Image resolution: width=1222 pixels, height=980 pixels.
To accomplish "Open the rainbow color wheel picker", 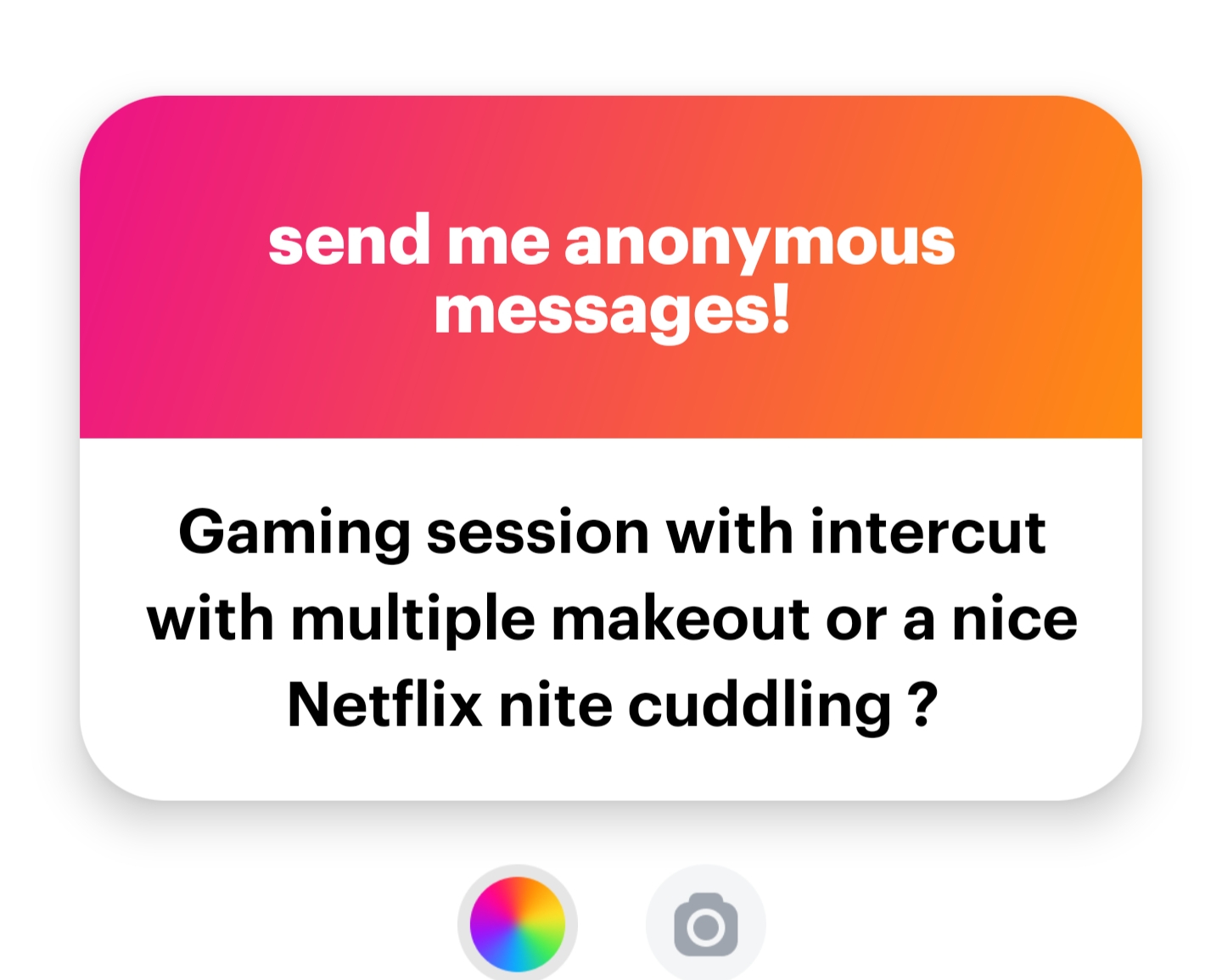I will pyautogui.click(x=518, y=924).
